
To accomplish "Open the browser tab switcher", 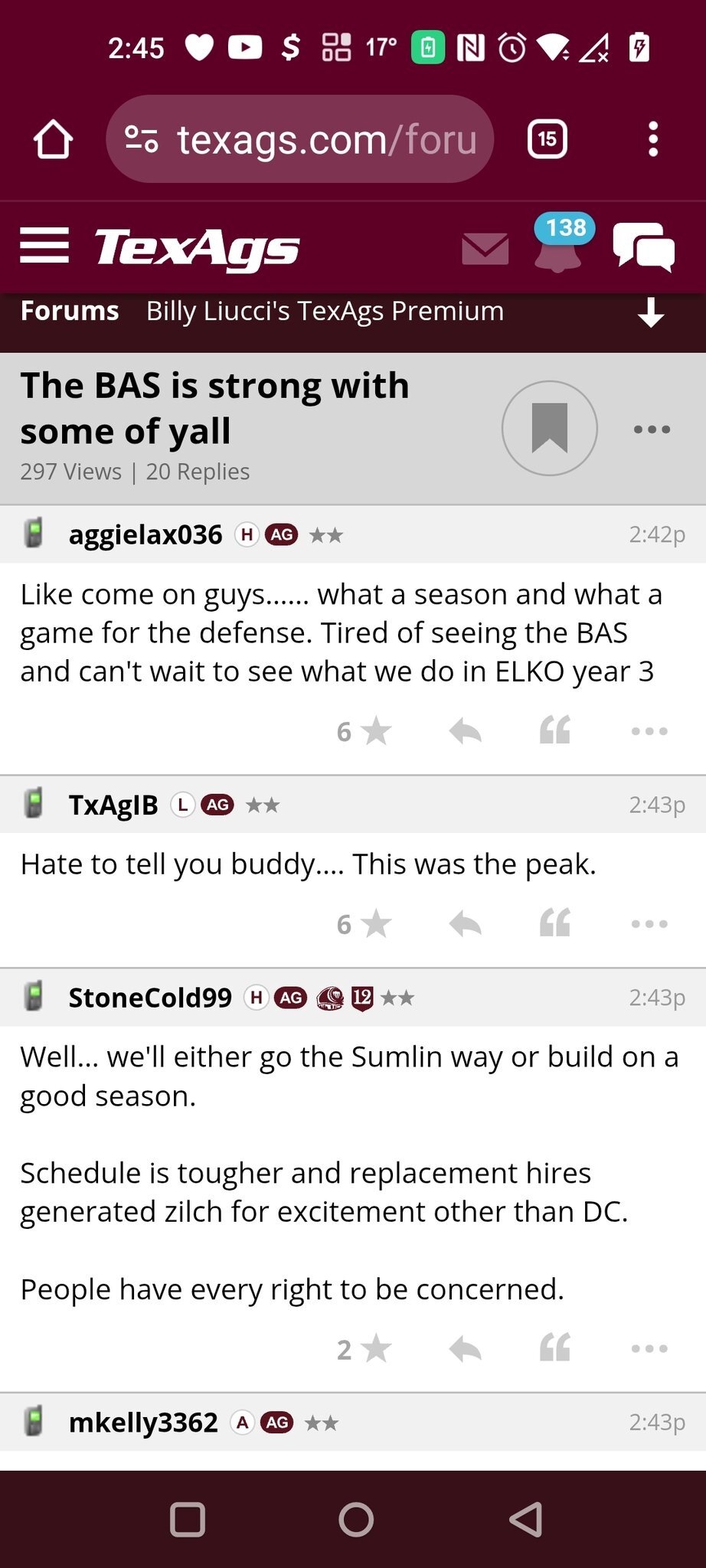I will [547, 139].
